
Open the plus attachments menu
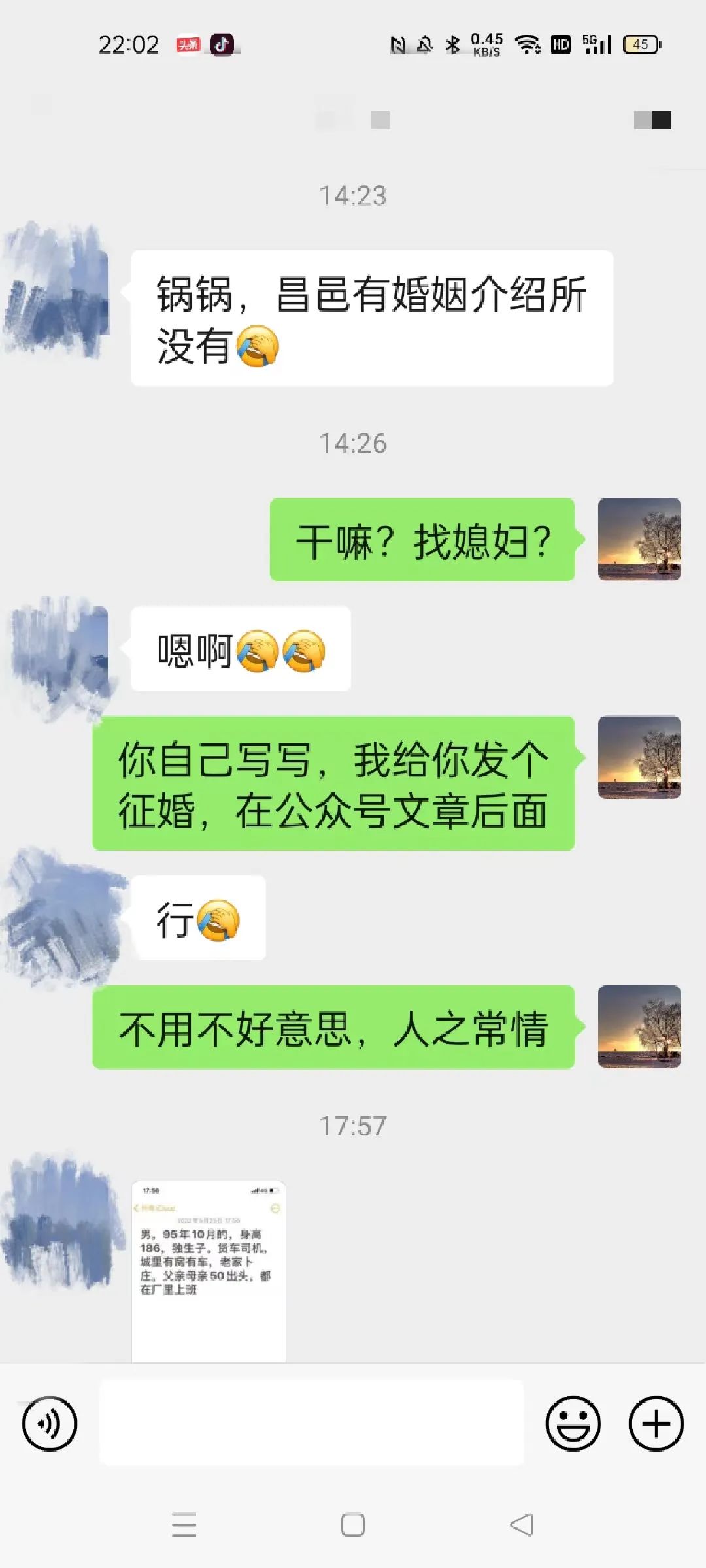coord(656,1423)
